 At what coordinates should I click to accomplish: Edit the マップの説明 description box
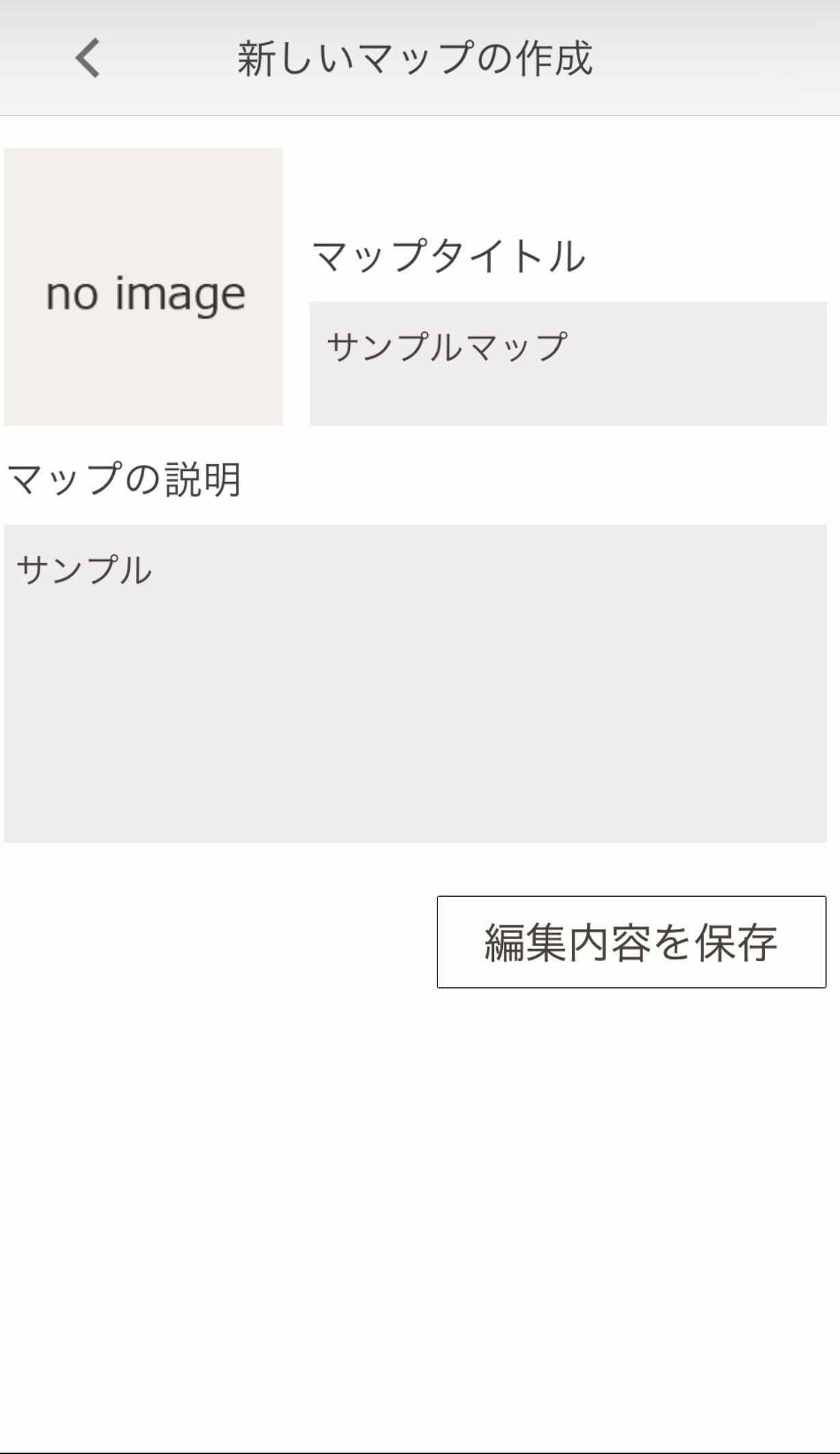416,684
